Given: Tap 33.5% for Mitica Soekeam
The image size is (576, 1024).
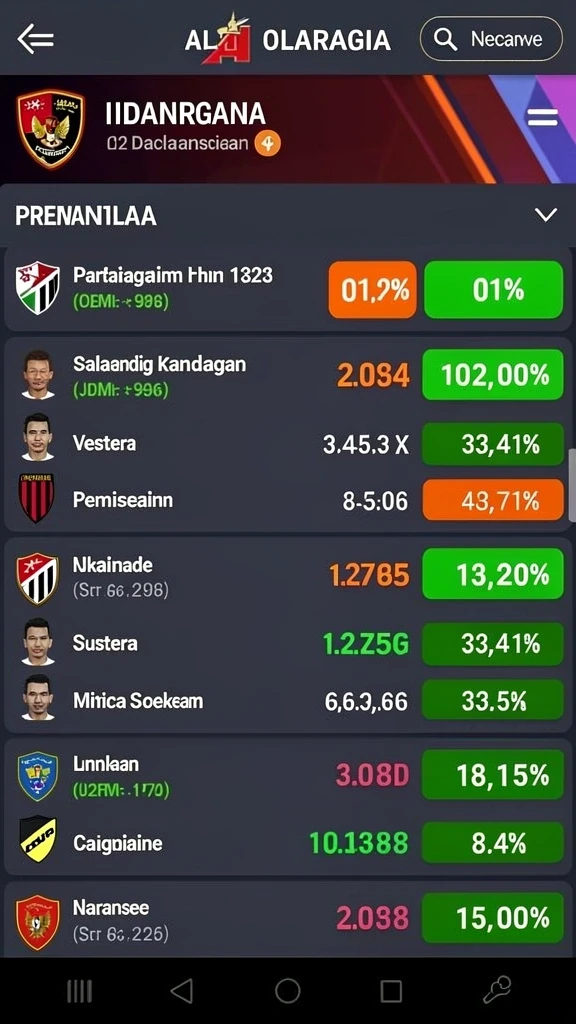Looking at the screenshot, I should coord(493,700).
